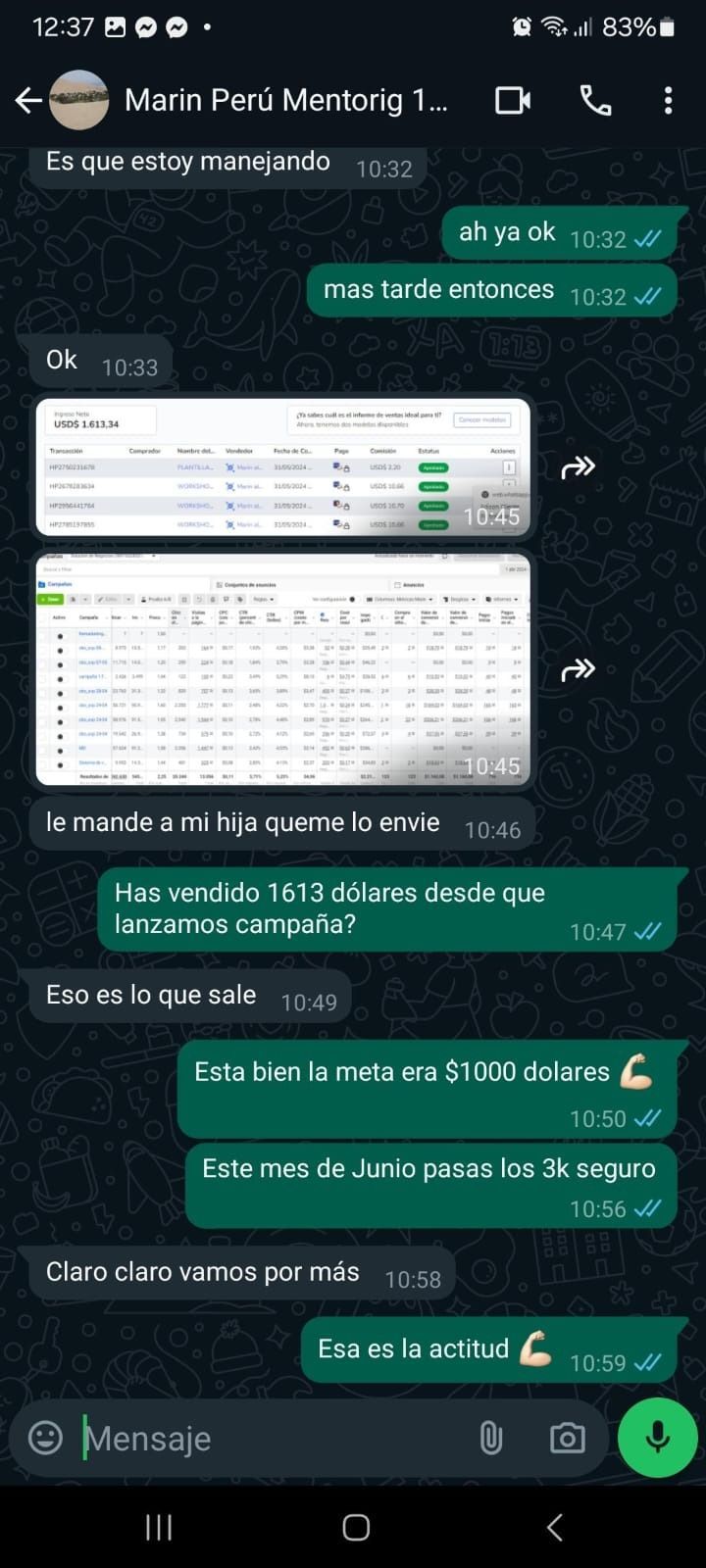The width and height of the screenshot is (706, 1568).
Task: Tap the system home button
Action: 356,1527
